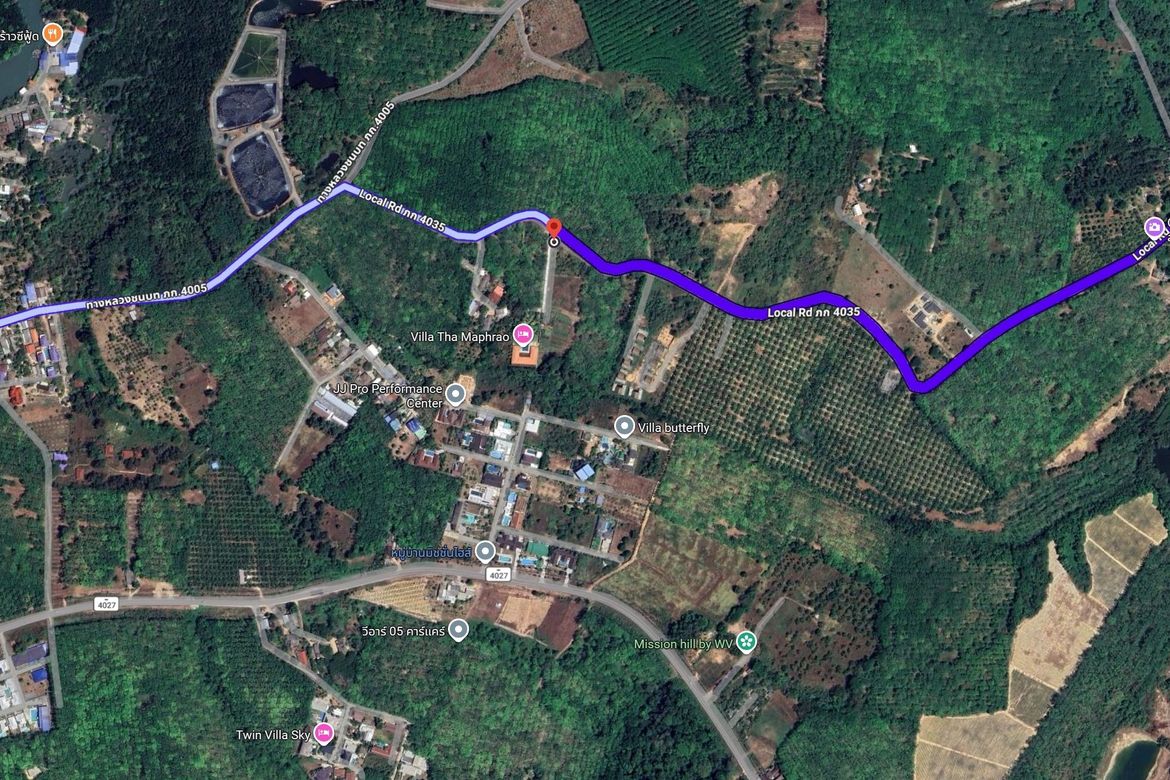This screenshot has height=780, width=1170.
Task: Open the purple photo marker at route end
Action: [x=1154, y=228]
